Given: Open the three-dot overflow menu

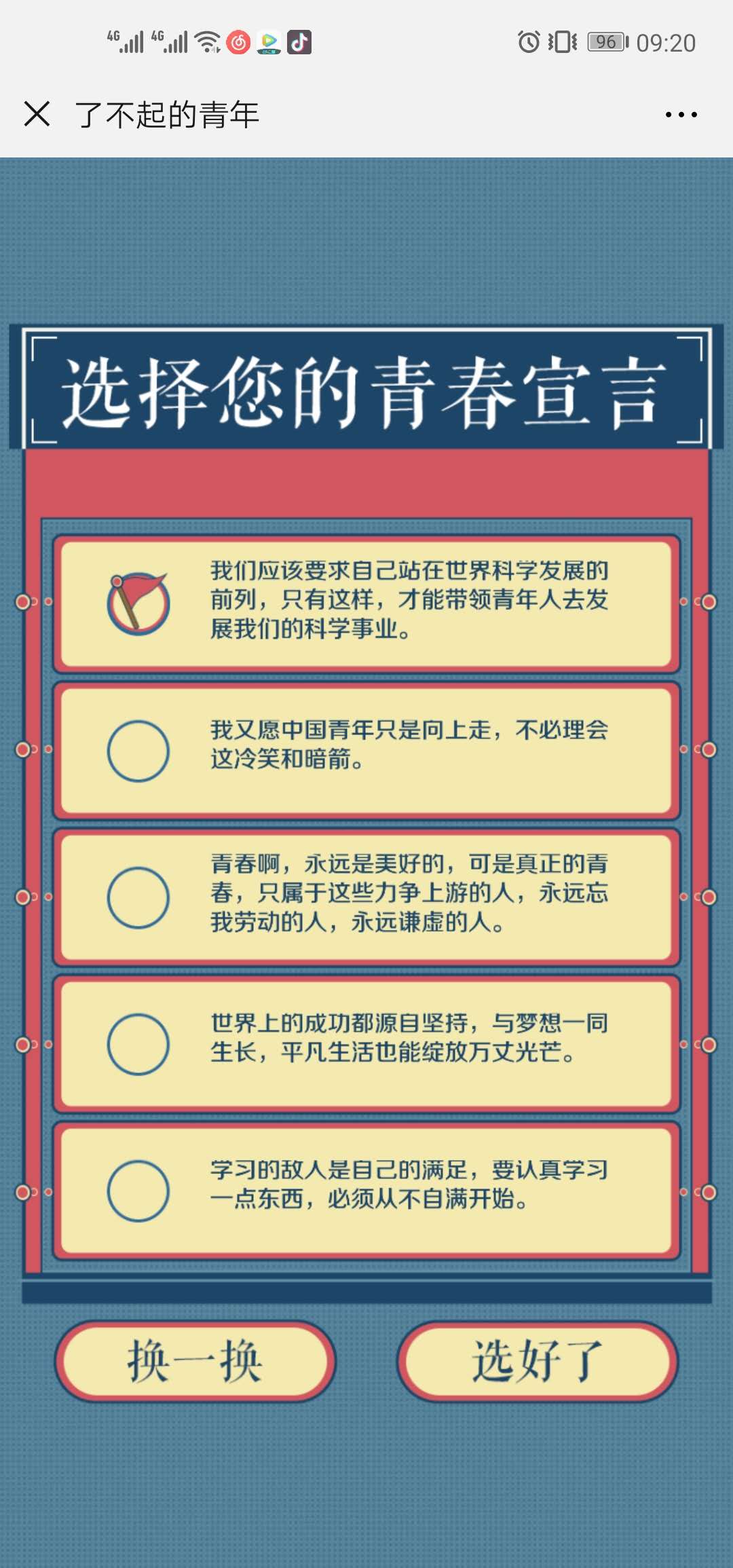Looking at the screenshot, I should point(681,115).
